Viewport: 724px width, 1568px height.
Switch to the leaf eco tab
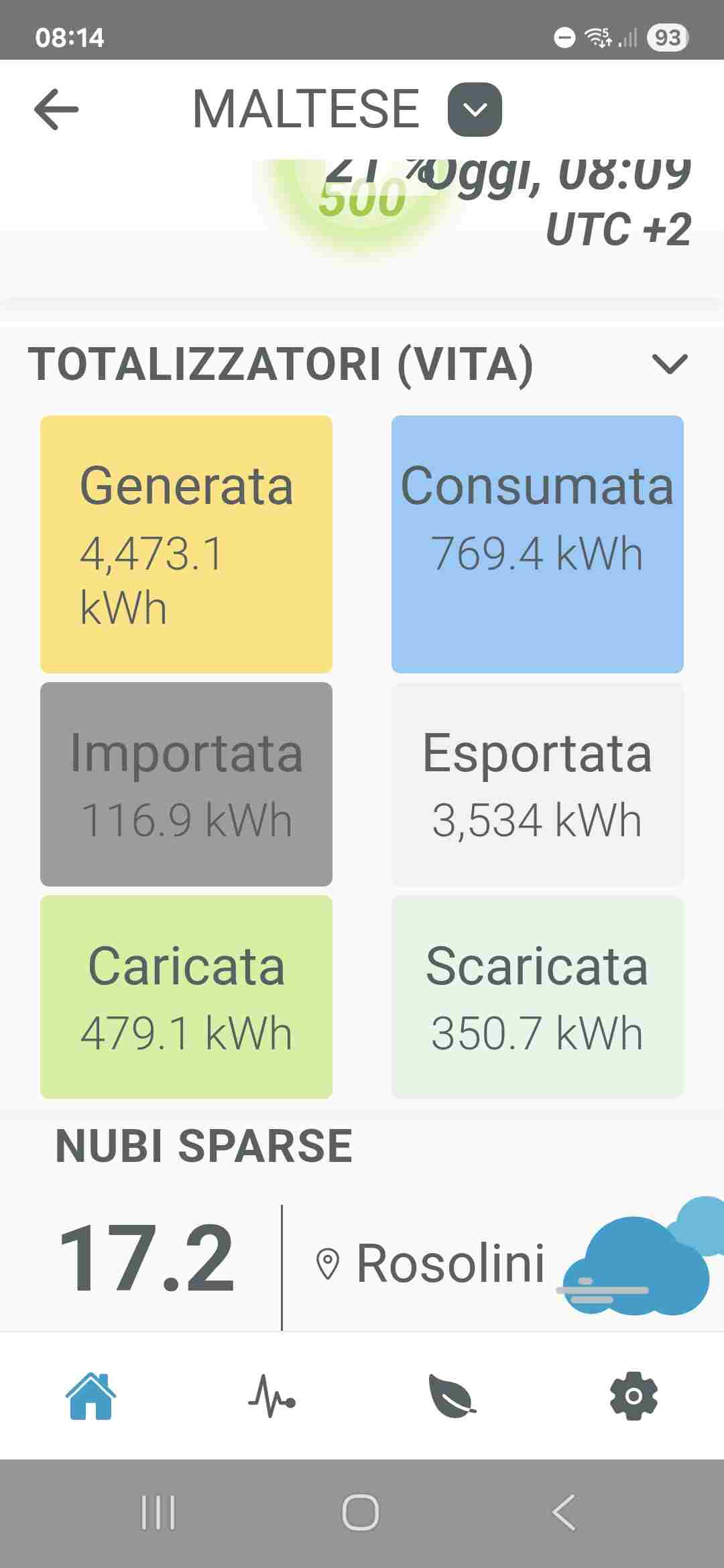point(452,1396)
